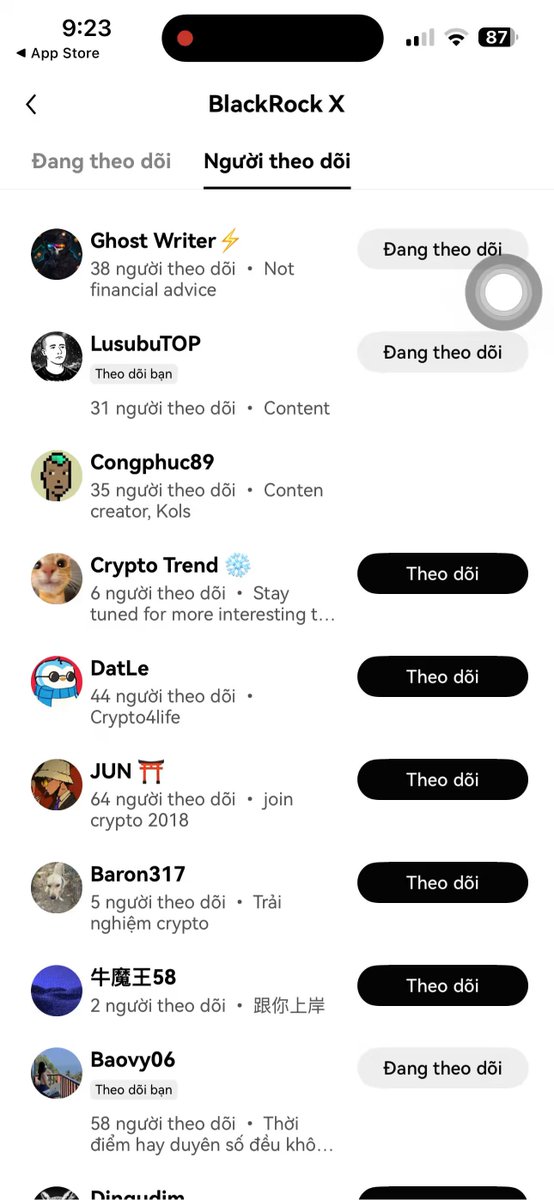This screenshot has width=554, height=1200.
Task: Tap Theo dõi next to JUN
Action: (442, 780)
